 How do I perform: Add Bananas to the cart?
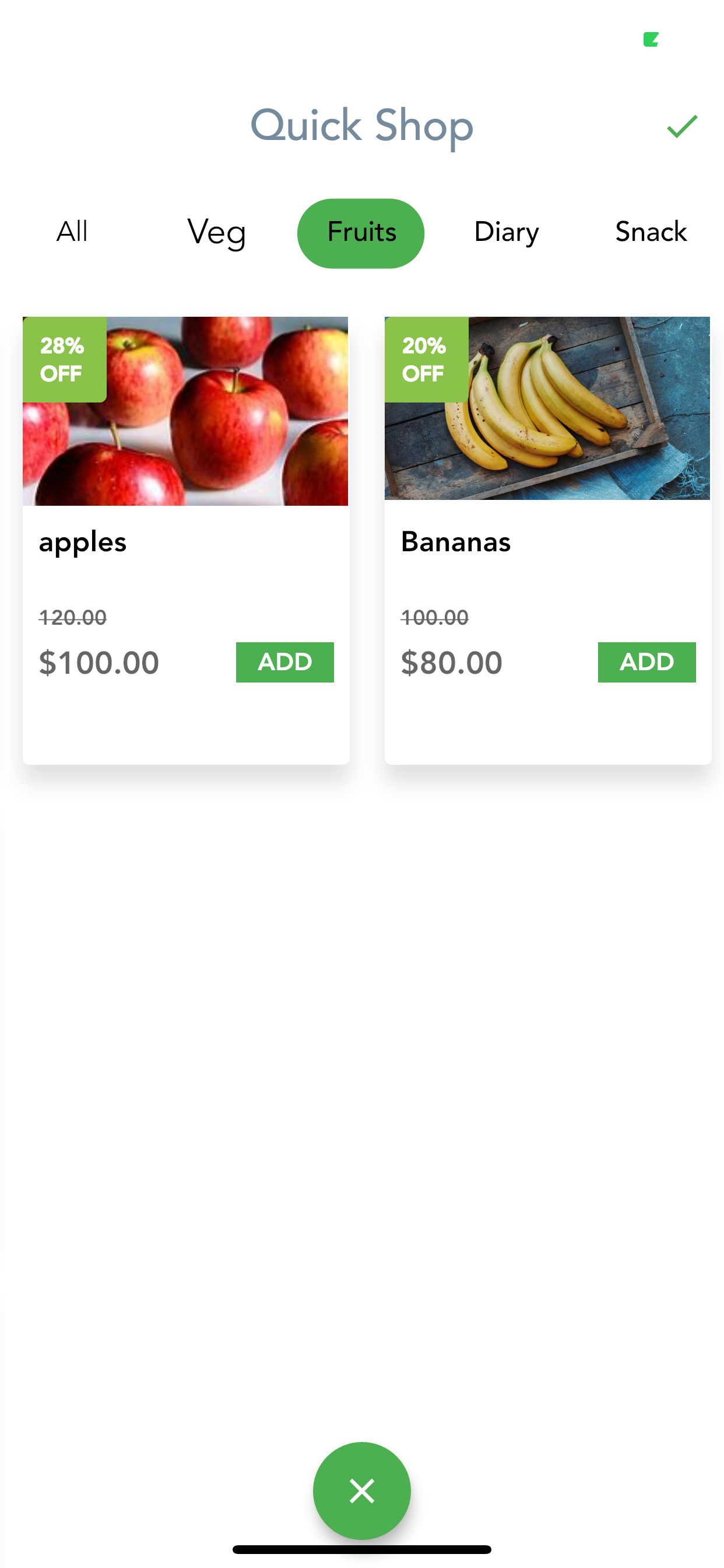click(x=646, y=661)
